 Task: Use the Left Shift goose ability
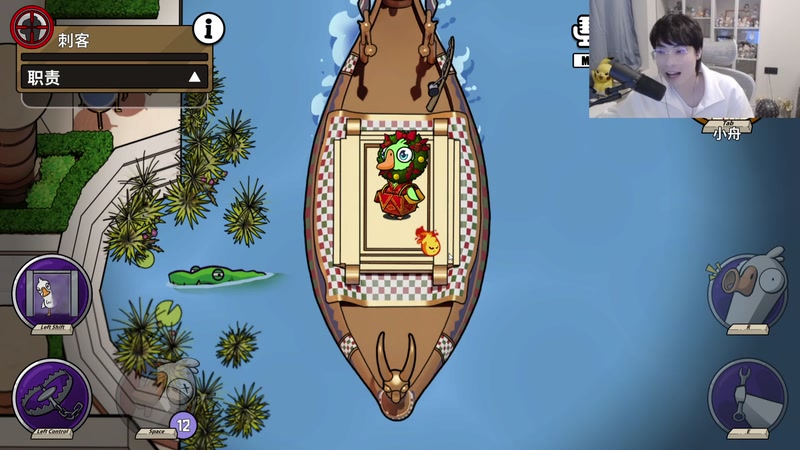(x=51, y=294)
